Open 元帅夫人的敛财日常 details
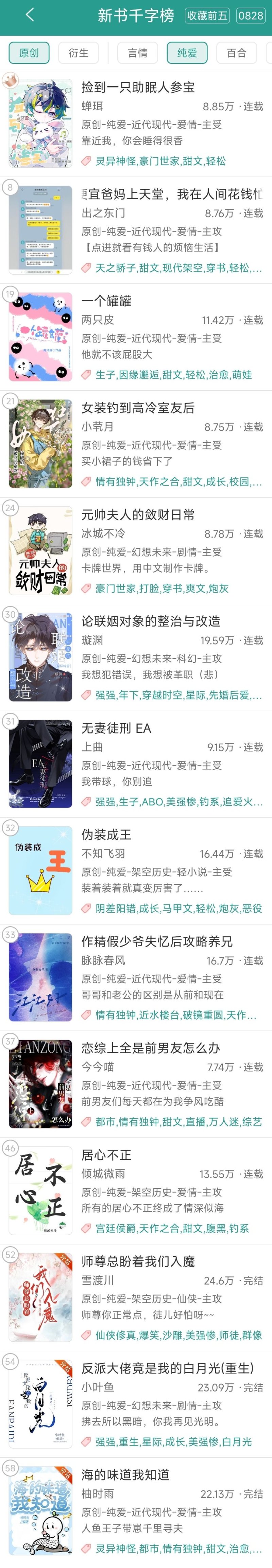This screenshot has height=1568, width=272. click(x=138, y=514)
